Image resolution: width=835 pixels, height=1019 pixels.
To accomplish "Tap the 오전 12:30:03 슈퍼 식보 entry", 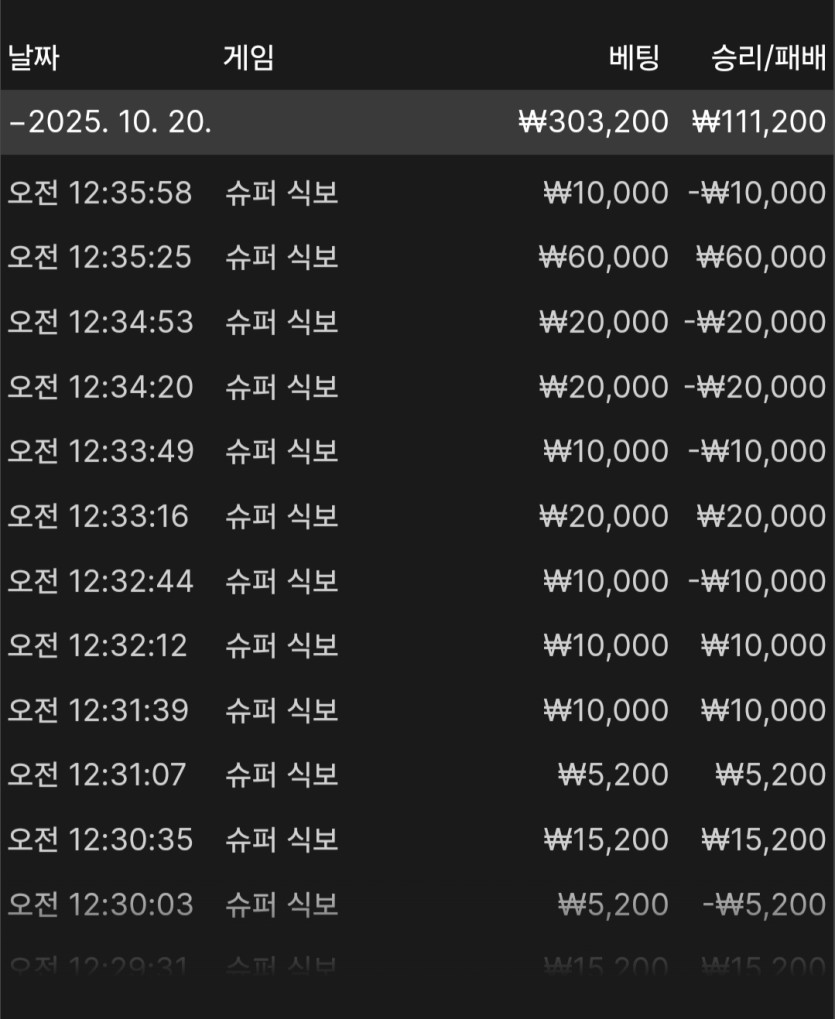I will point(417,904).
